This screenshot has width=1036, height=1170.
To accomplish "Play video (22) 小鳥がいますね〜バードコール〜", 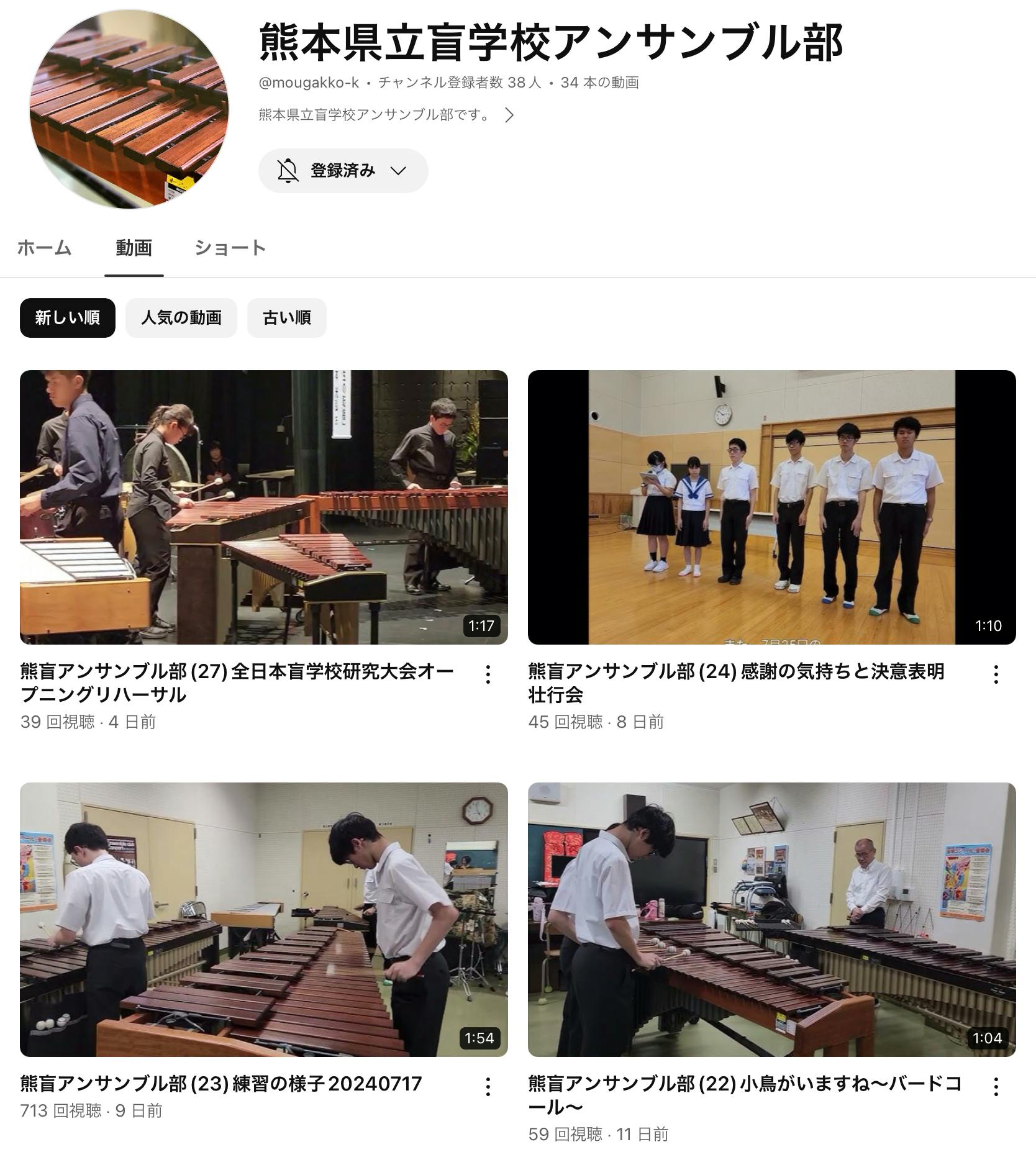I will point(771,919).
